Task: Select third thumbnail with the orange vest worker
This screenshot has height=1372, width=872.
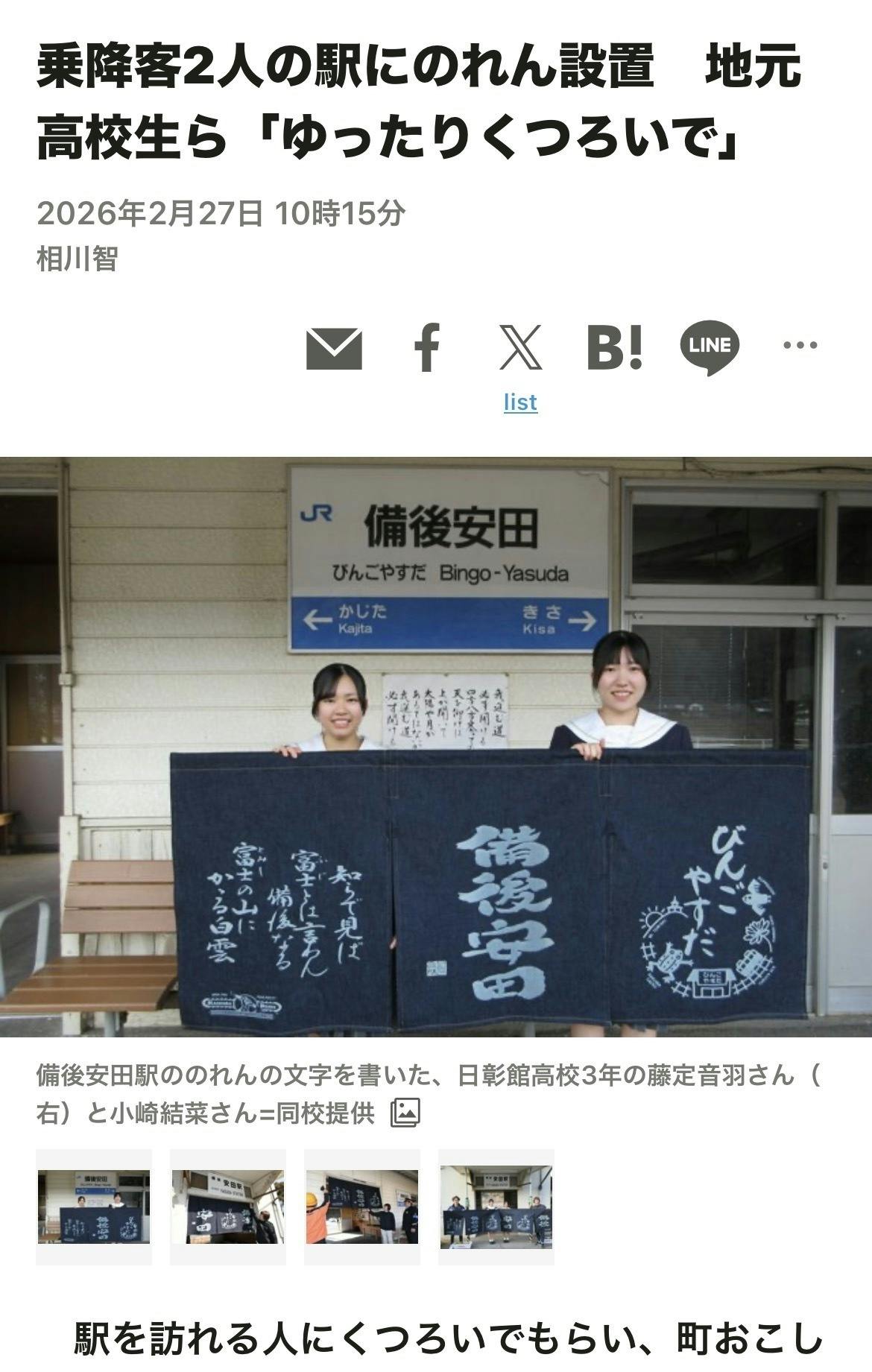Action: click(x=362, y=1207)
